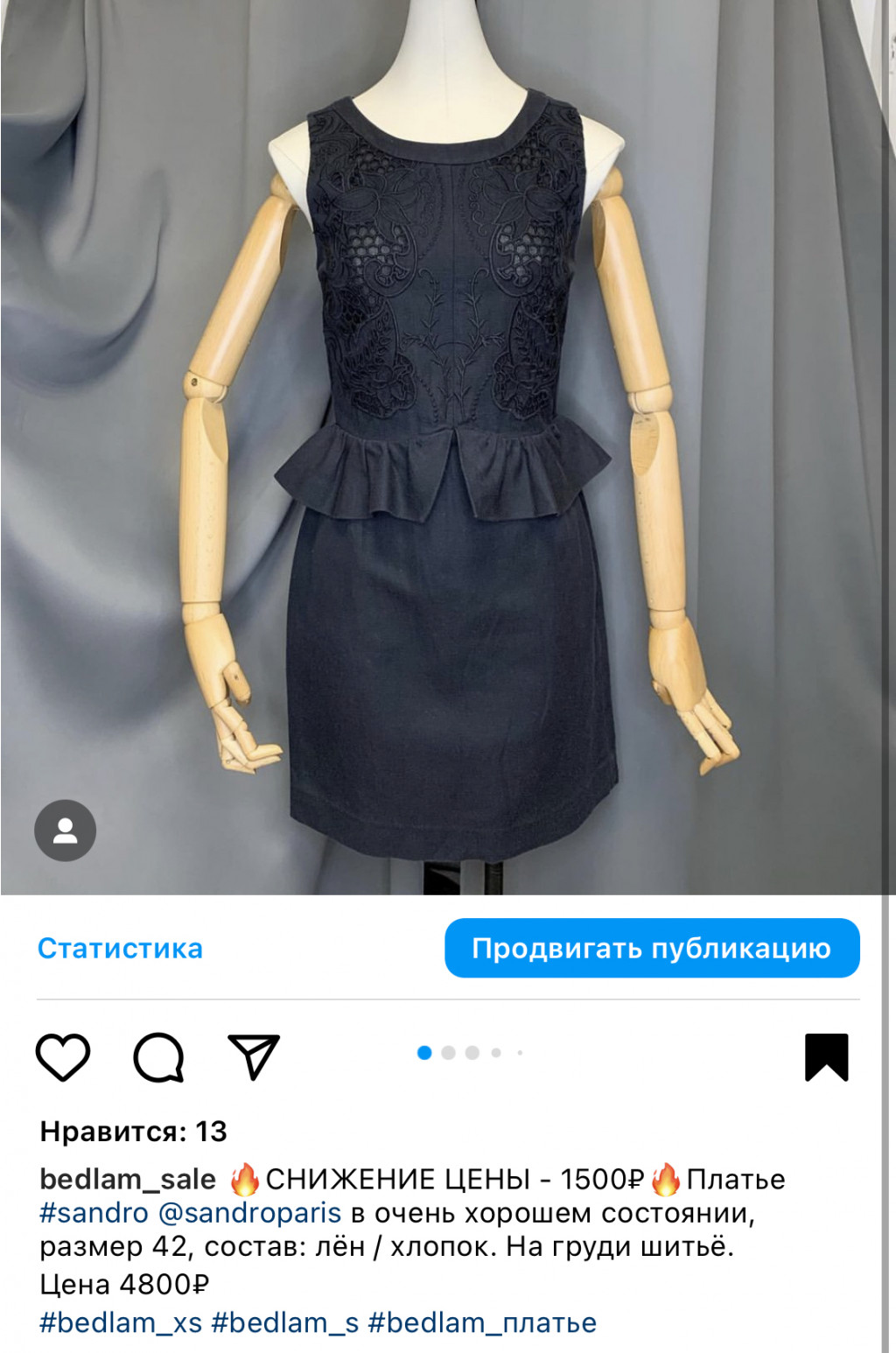Image resolution: width=896 pixels, height=1353 pixels.
Task: View who liked: Нравится: 13
Action: [133, 1132]
